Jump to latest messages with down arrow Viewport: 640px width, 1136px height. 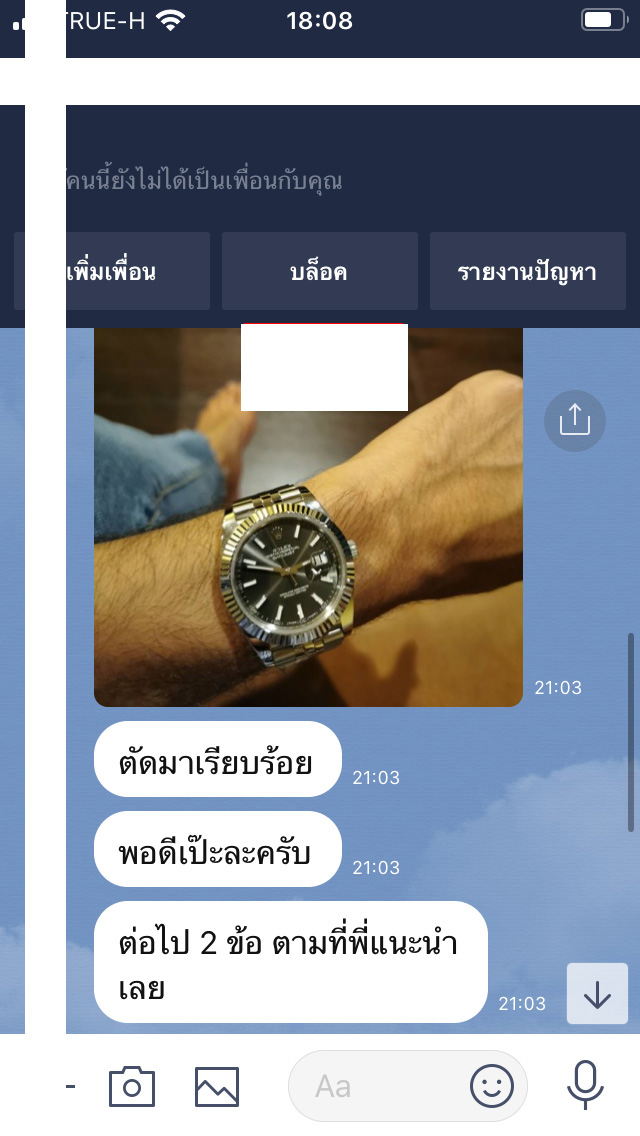[597, 993]
